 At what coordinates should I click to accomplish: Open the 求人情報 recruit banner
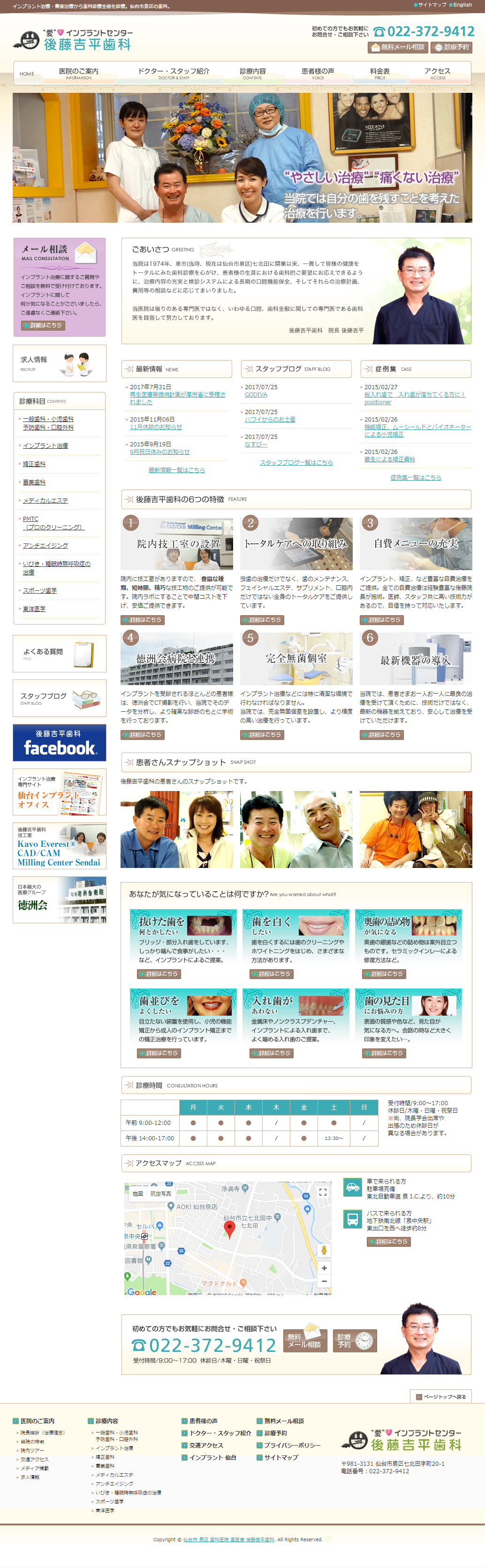[x=59, y=363]
